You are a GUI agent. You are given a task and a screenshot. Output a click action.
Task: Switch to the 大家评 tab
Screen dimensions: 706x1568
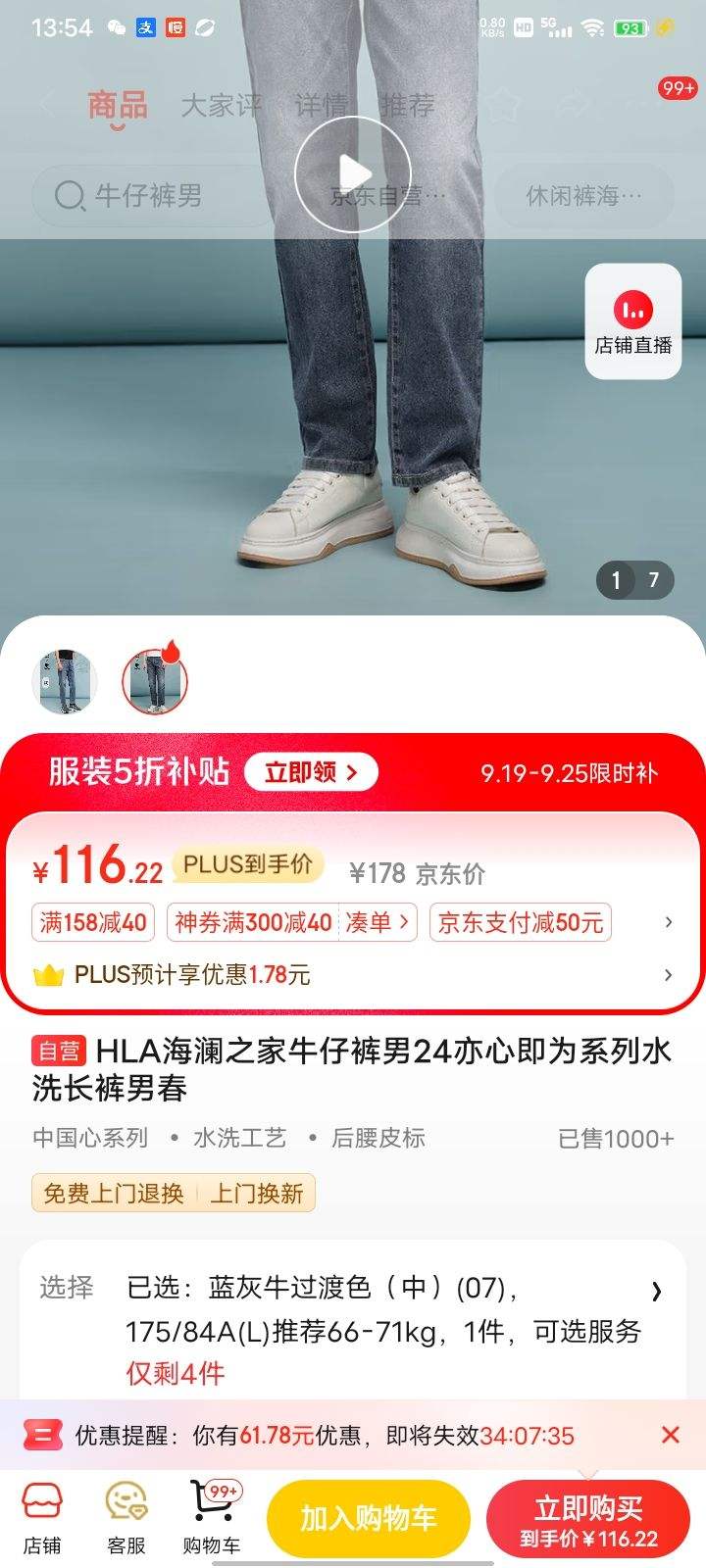point(221,105)
